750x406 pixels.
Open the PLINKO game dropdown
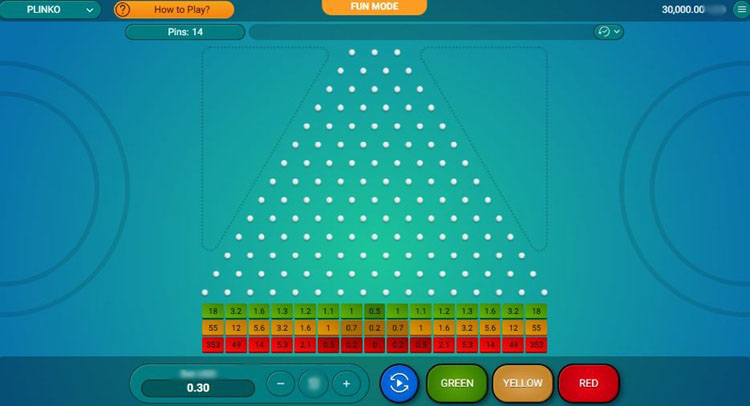pos(49,10)
